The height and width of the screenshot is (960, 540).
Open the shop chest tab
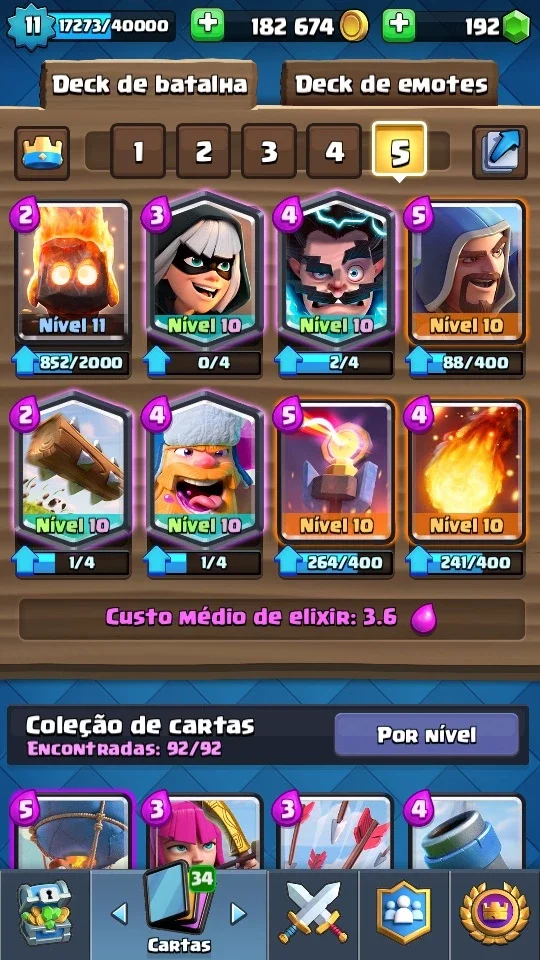(x=45, y=915)
